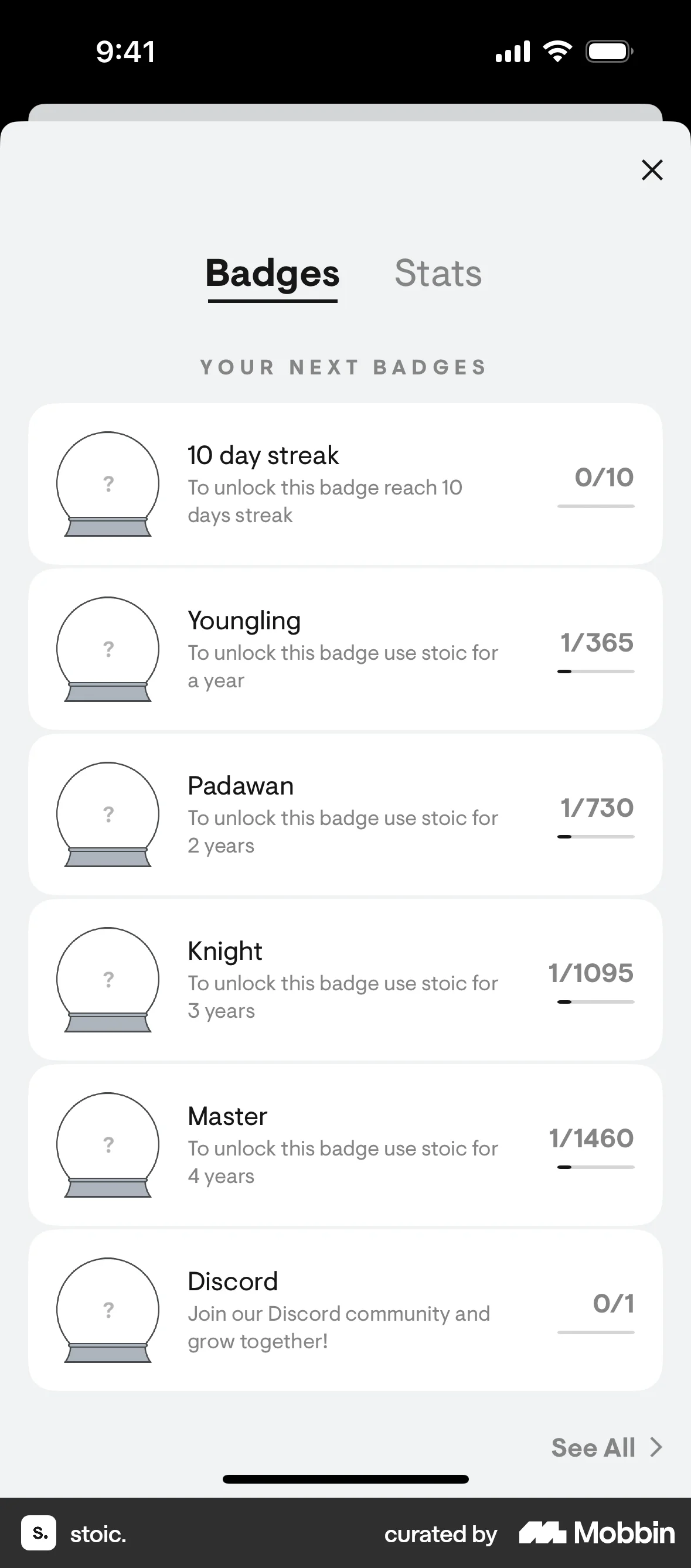Open the Knight badge icon
691x1568 pixels.
108,980
